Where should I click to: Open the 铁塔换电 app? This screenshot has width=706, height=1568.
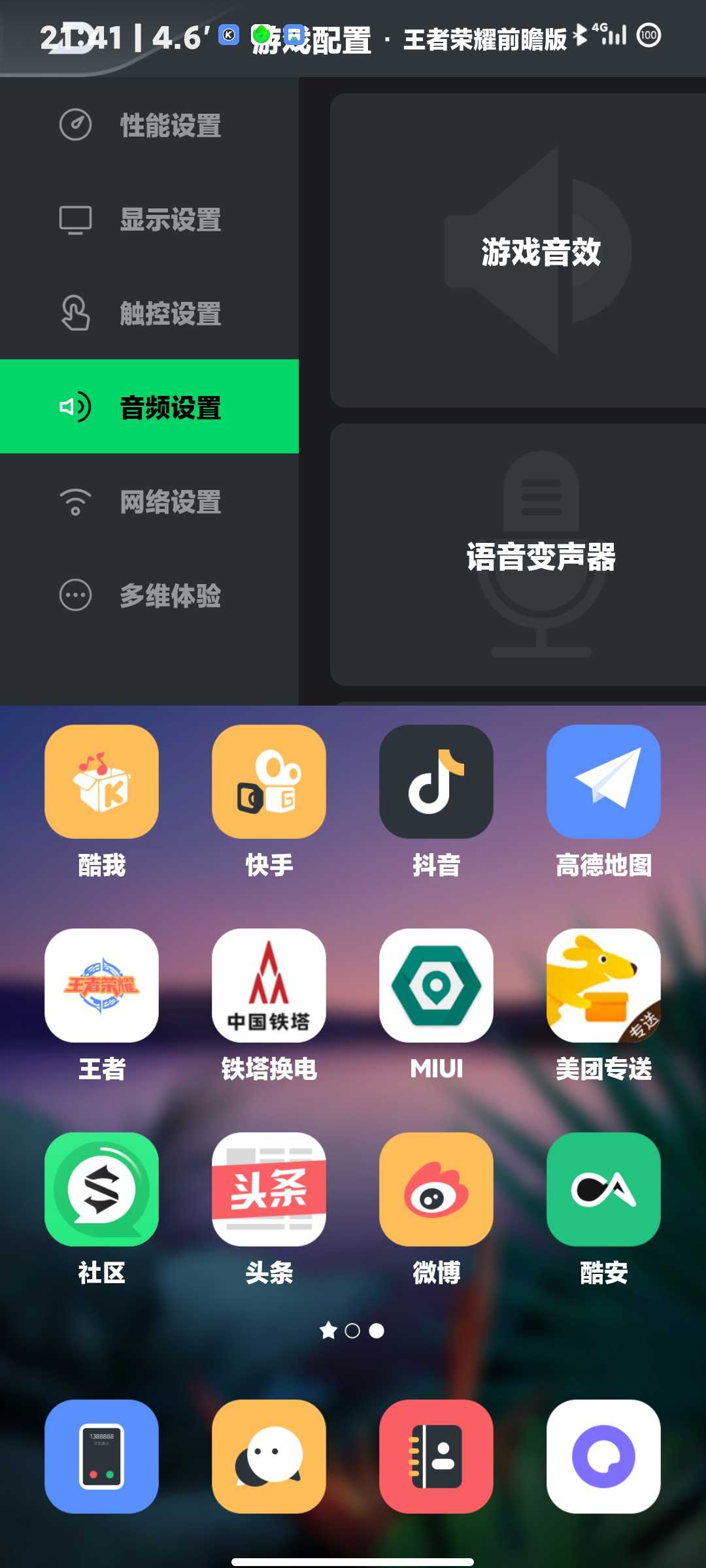pos(269,985)
